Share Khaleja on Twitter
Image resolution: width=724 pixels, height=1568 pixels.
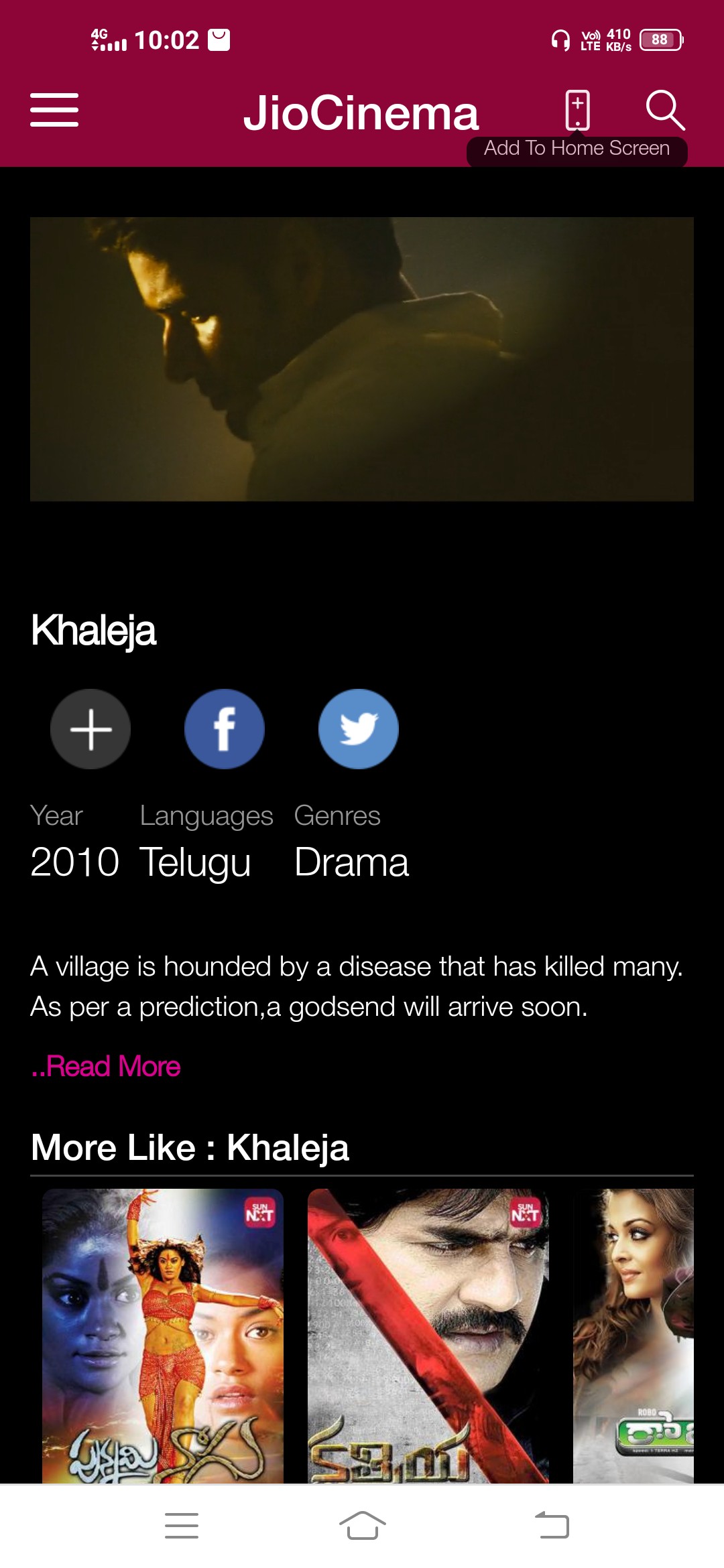click(359, 729)
